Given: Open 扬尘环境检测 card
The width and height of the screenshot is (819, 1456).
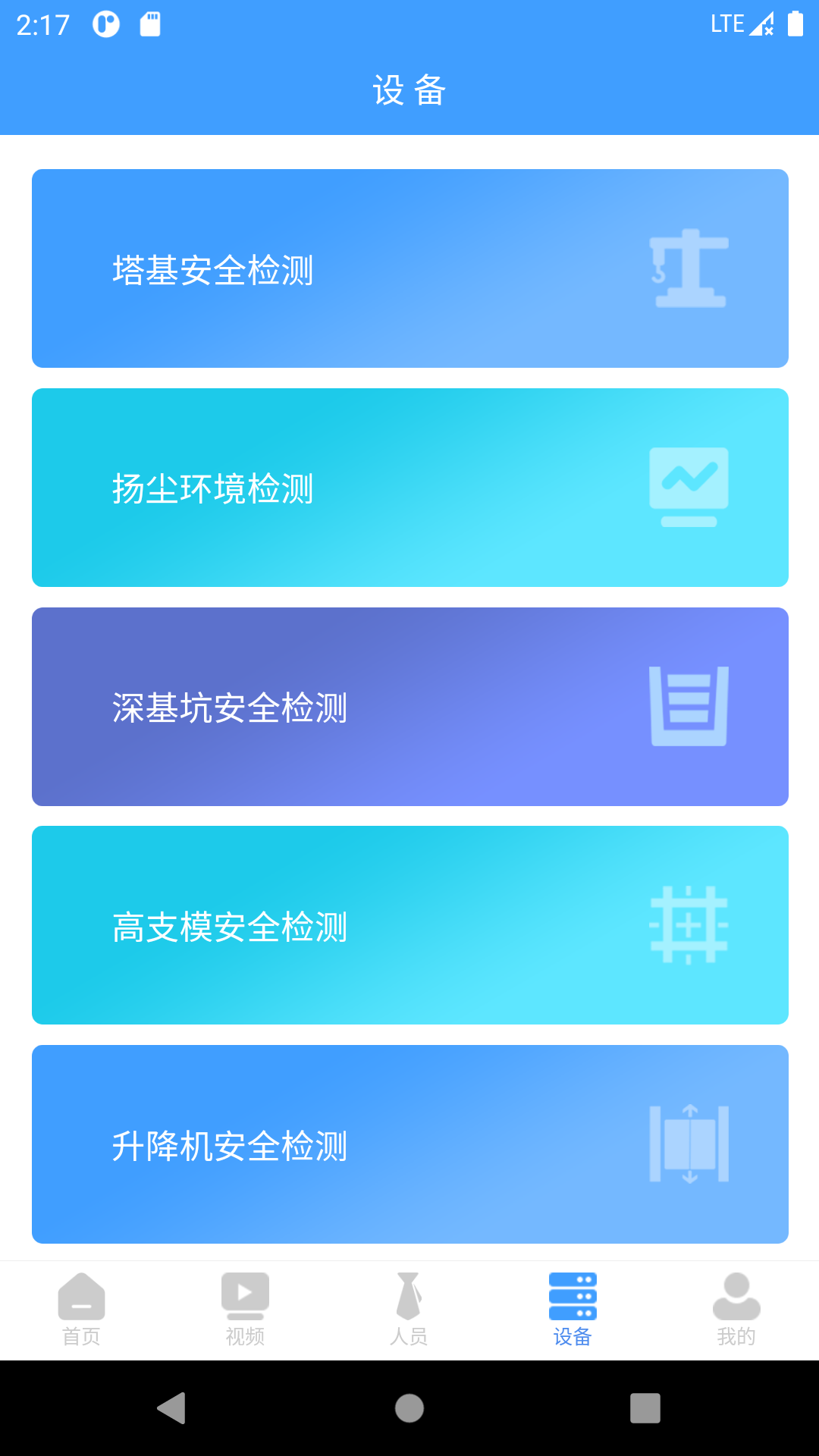Looking at the screenshot, I should pos(409,488).
